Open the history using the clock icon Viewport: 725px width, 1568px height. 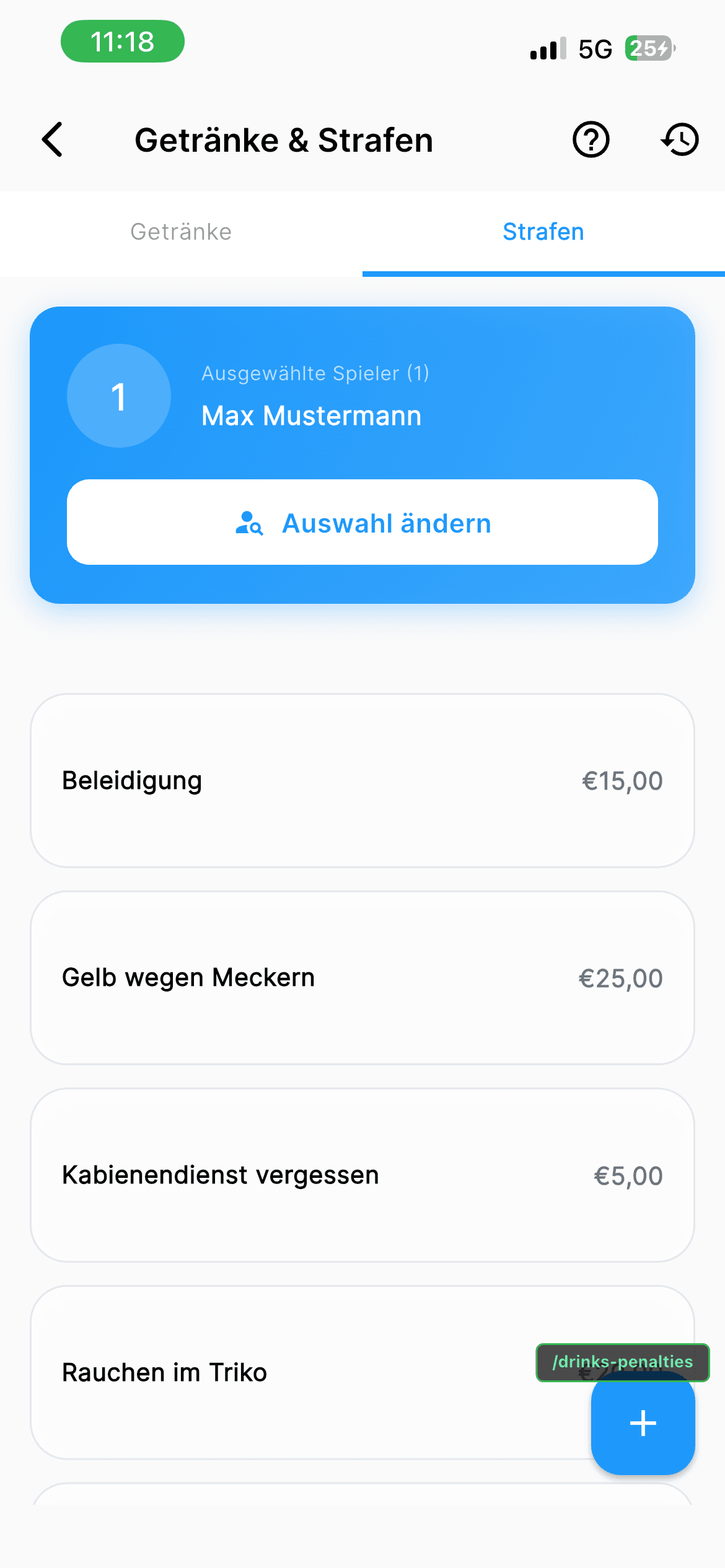pos(680,140)
